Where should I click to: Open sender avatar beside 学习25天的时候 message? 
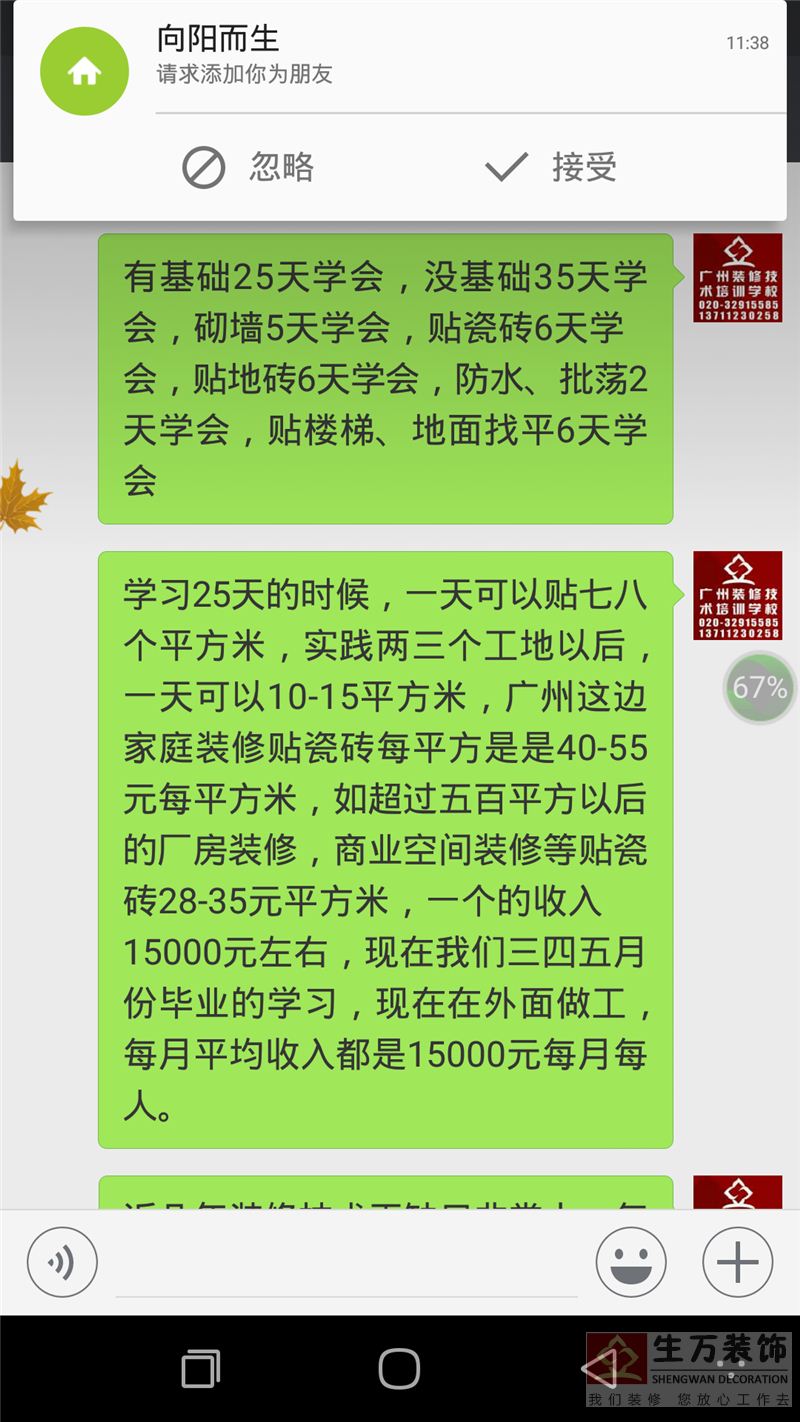pos(737,596)
